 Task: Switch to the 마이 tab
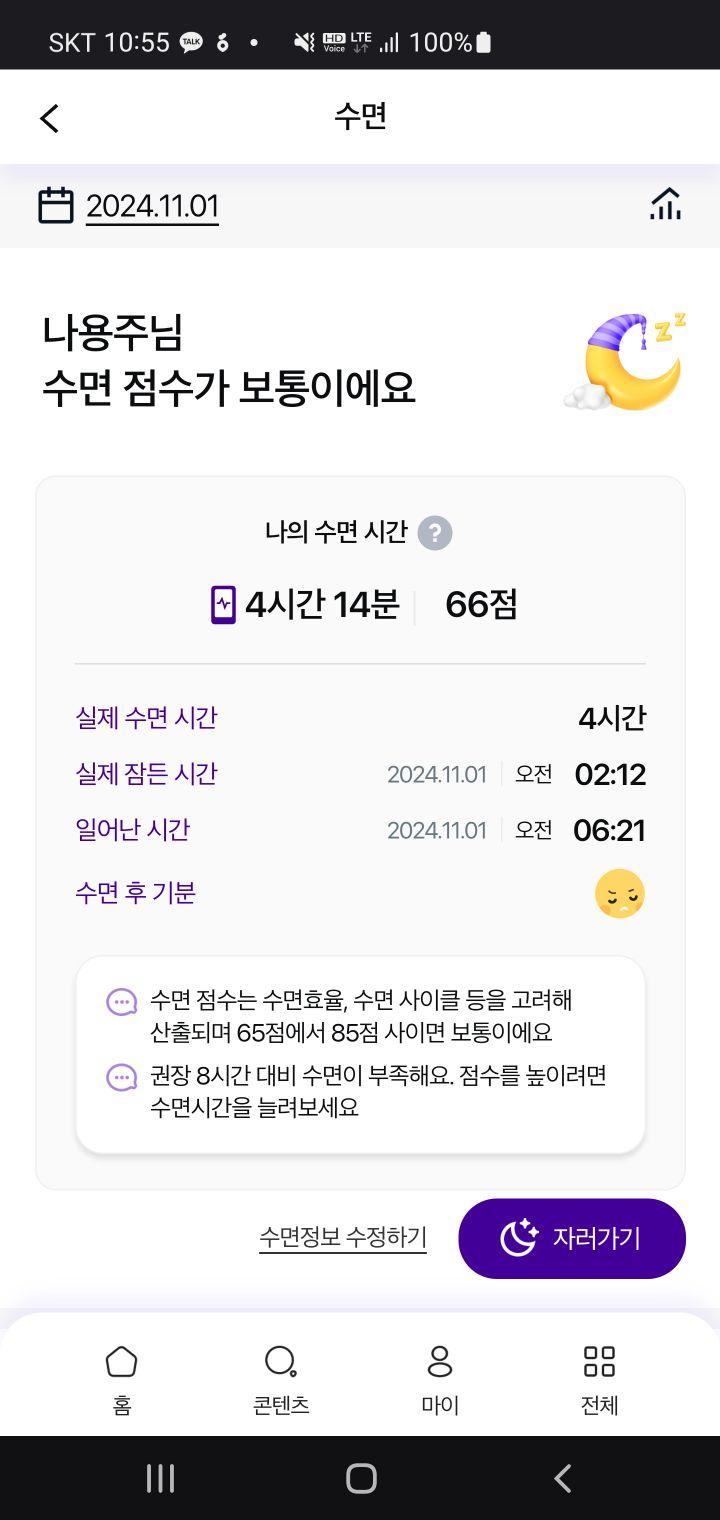[x=440, y=1379]
